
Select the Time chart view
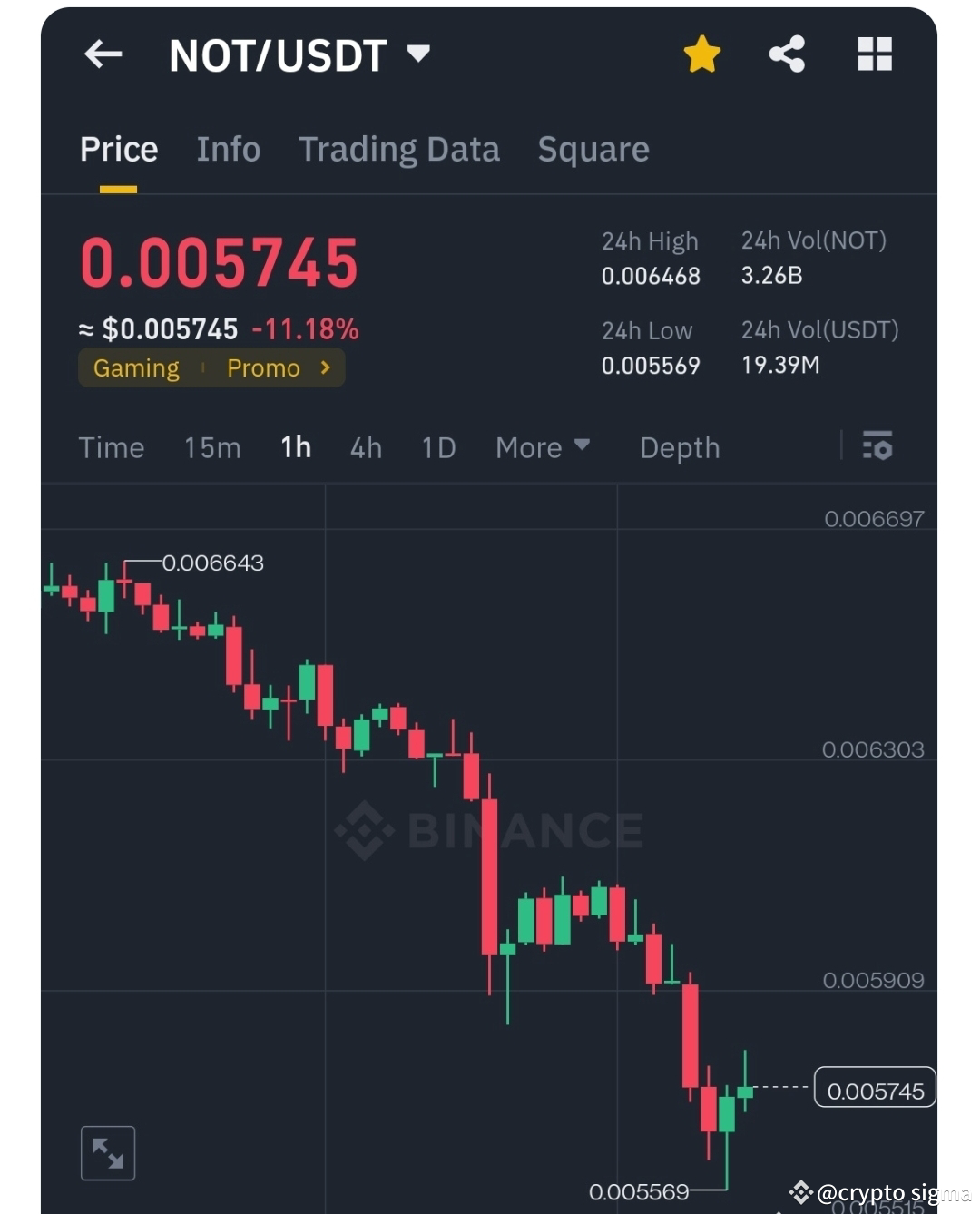[111, 446]
